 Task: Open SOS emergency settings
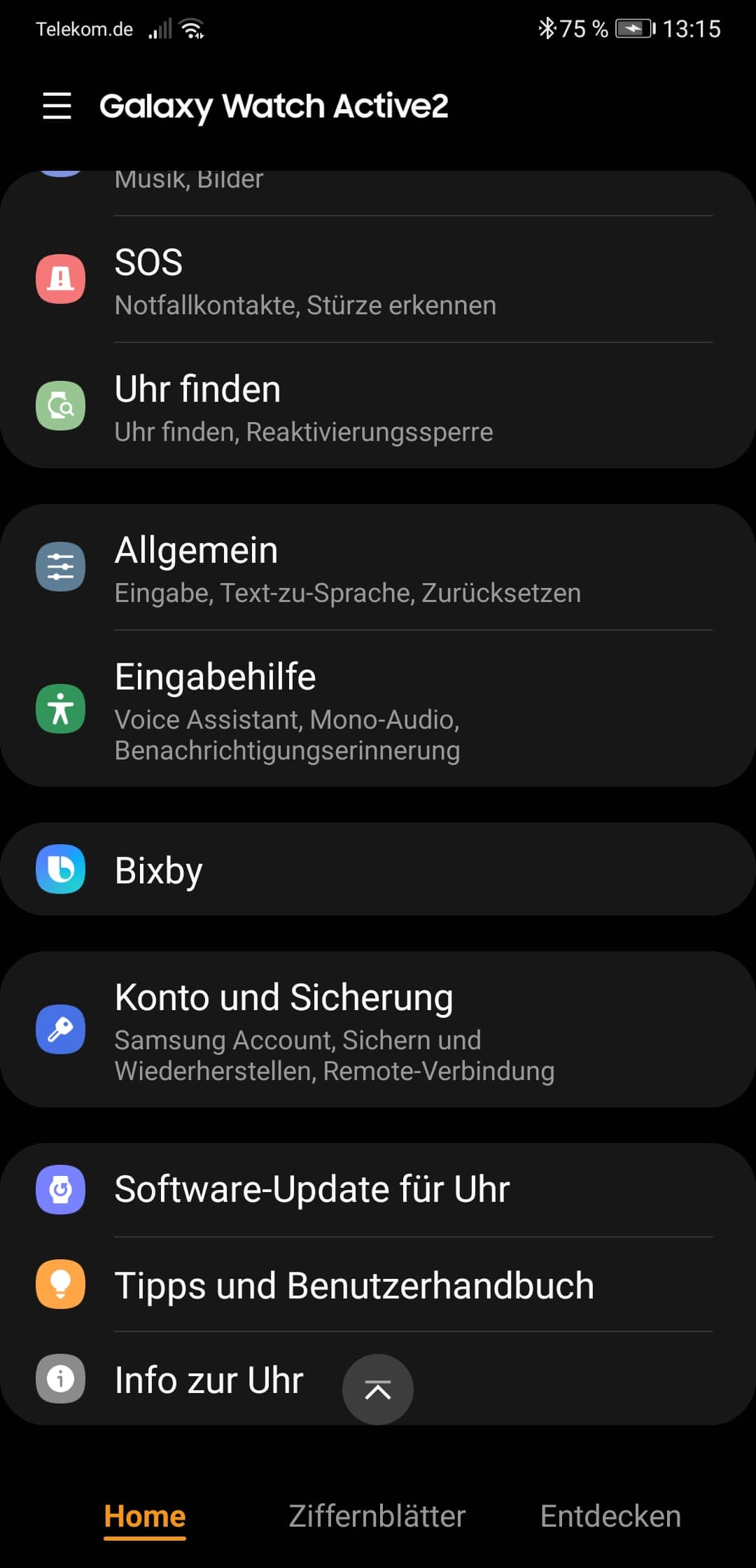pyautogui.click(x=378, y=280)
